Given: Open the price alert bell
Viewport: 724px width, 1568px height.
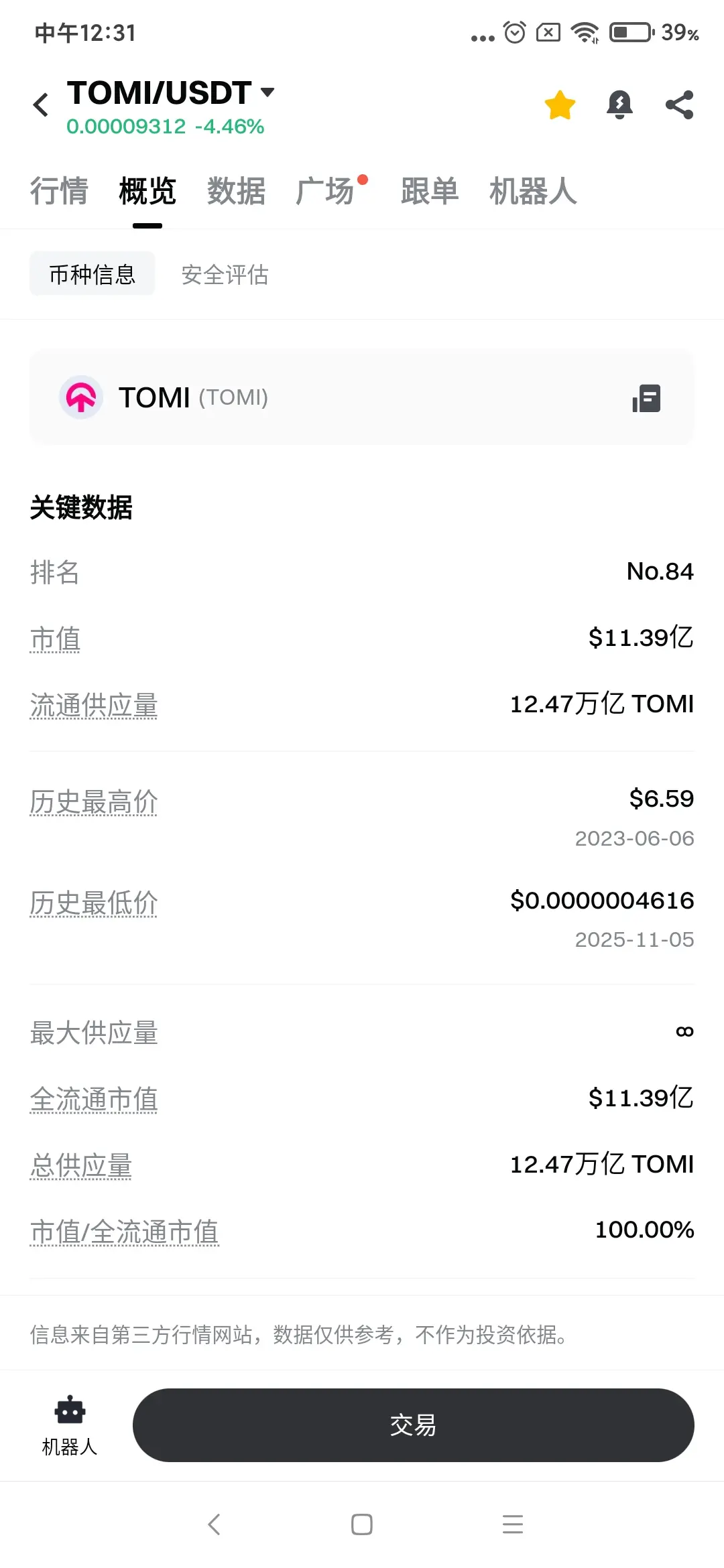Looking at the screenshot, I should [x=619, y=105].
